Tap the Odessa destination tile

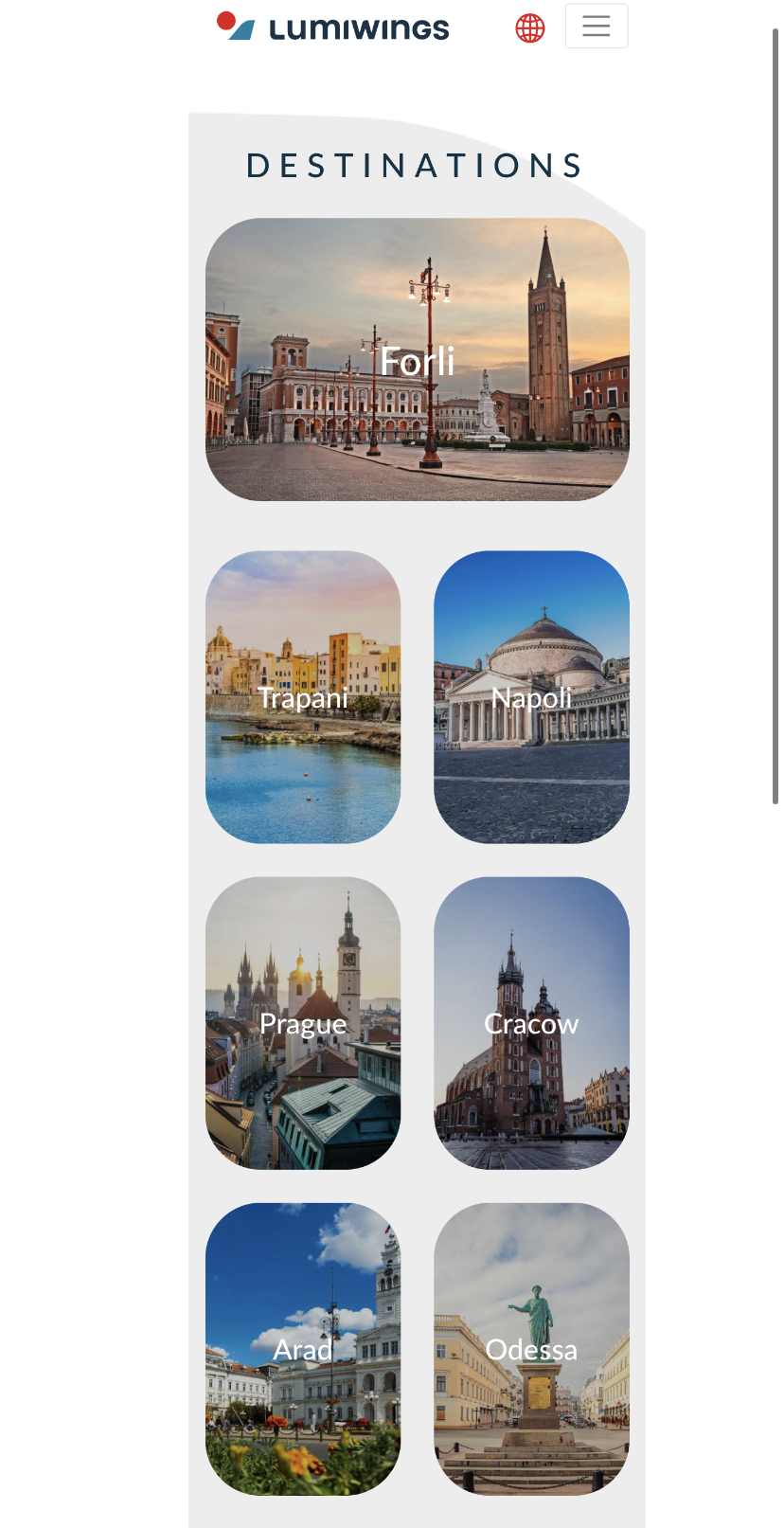tap(531, 1349)
